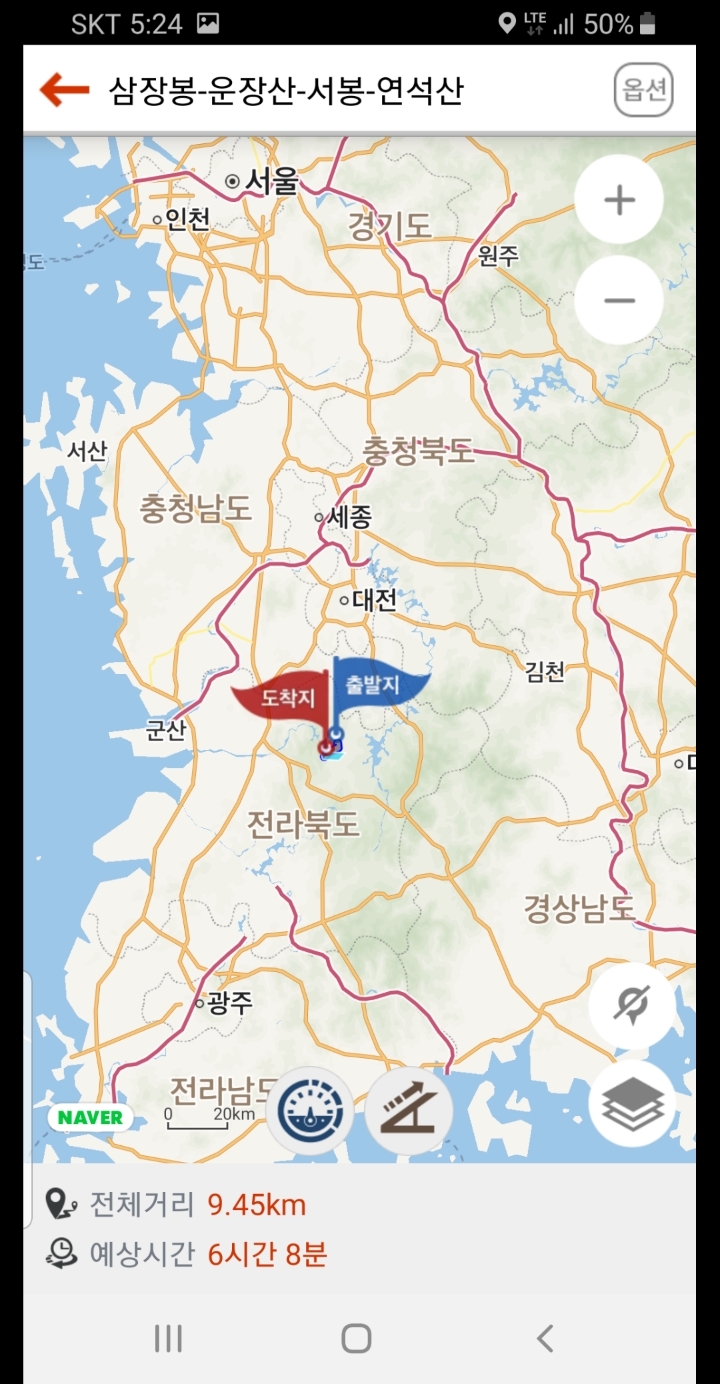Go to the system home screen
720x1384 pixels.
click(x=356, y=1338)
